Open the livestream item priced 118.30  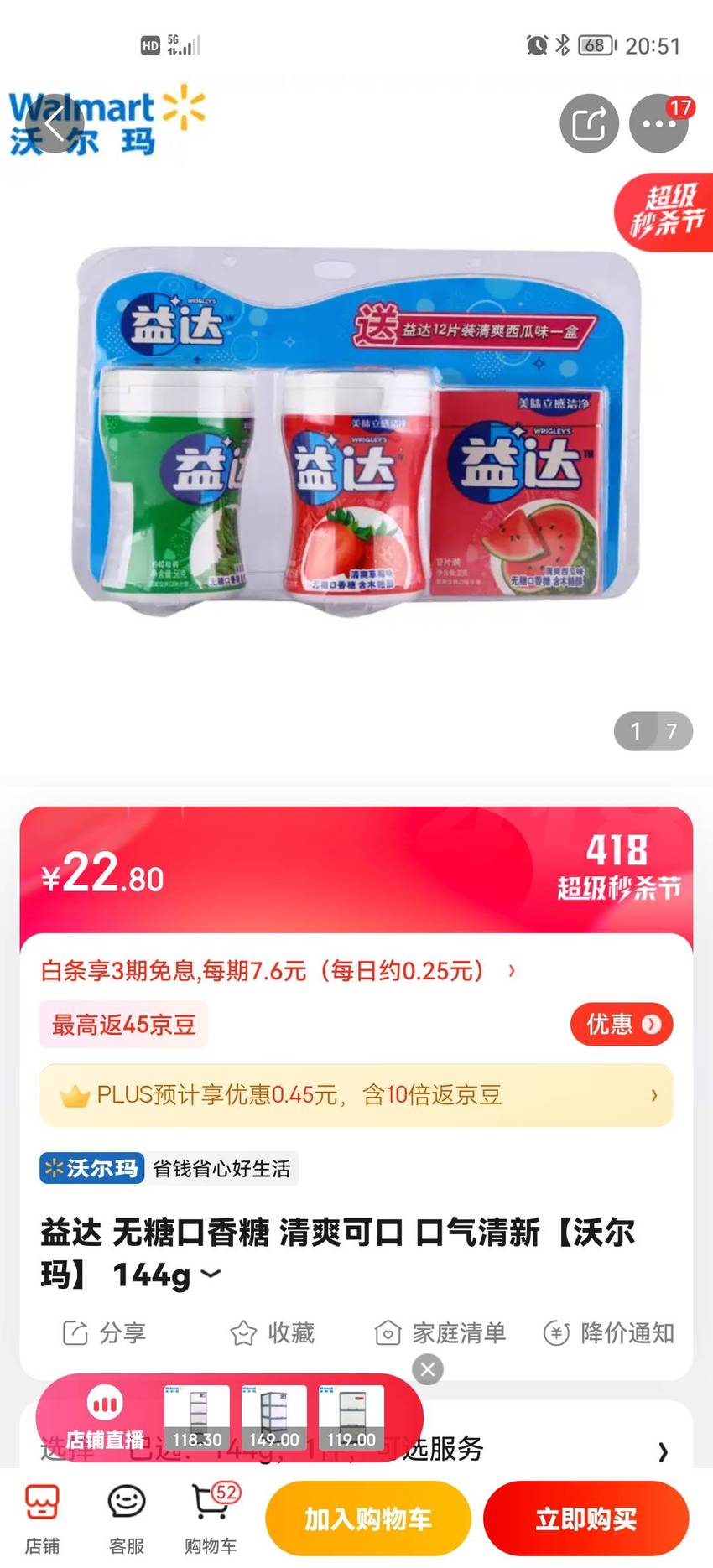click(x=197, y=1418)
